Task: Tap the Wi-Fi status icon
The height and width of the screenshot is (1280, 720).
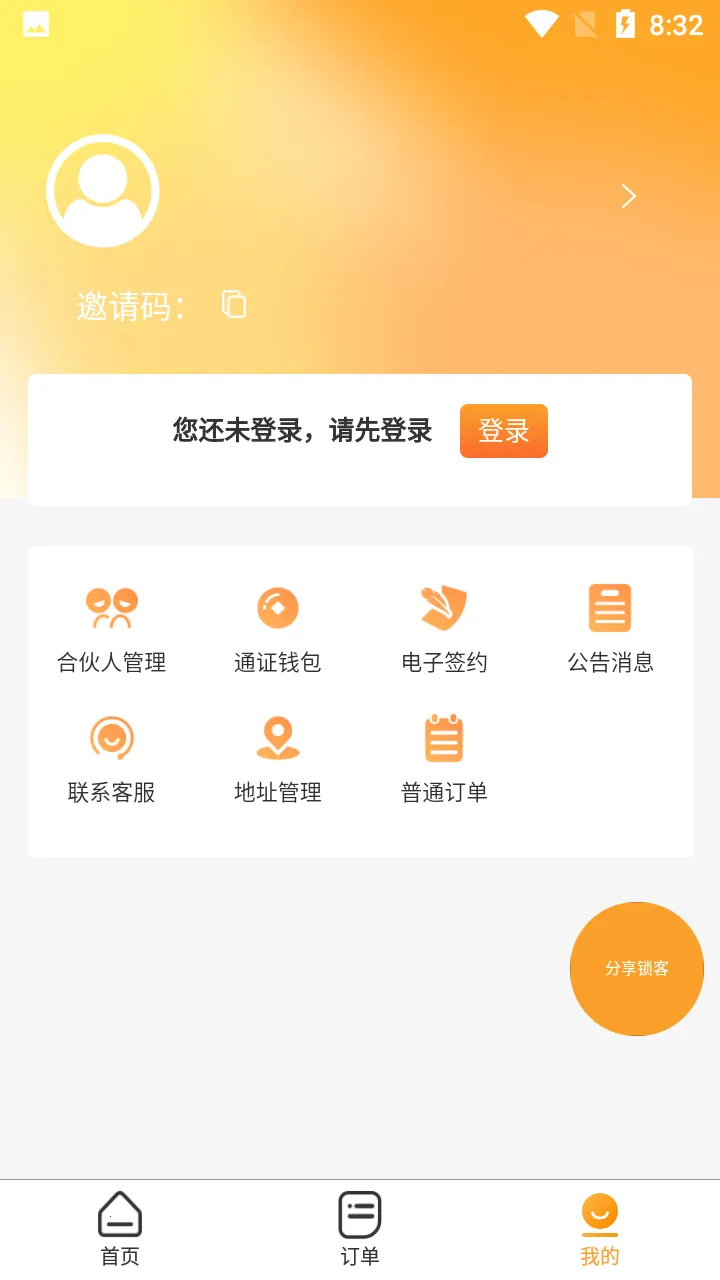Action: (x=543, y=23)
